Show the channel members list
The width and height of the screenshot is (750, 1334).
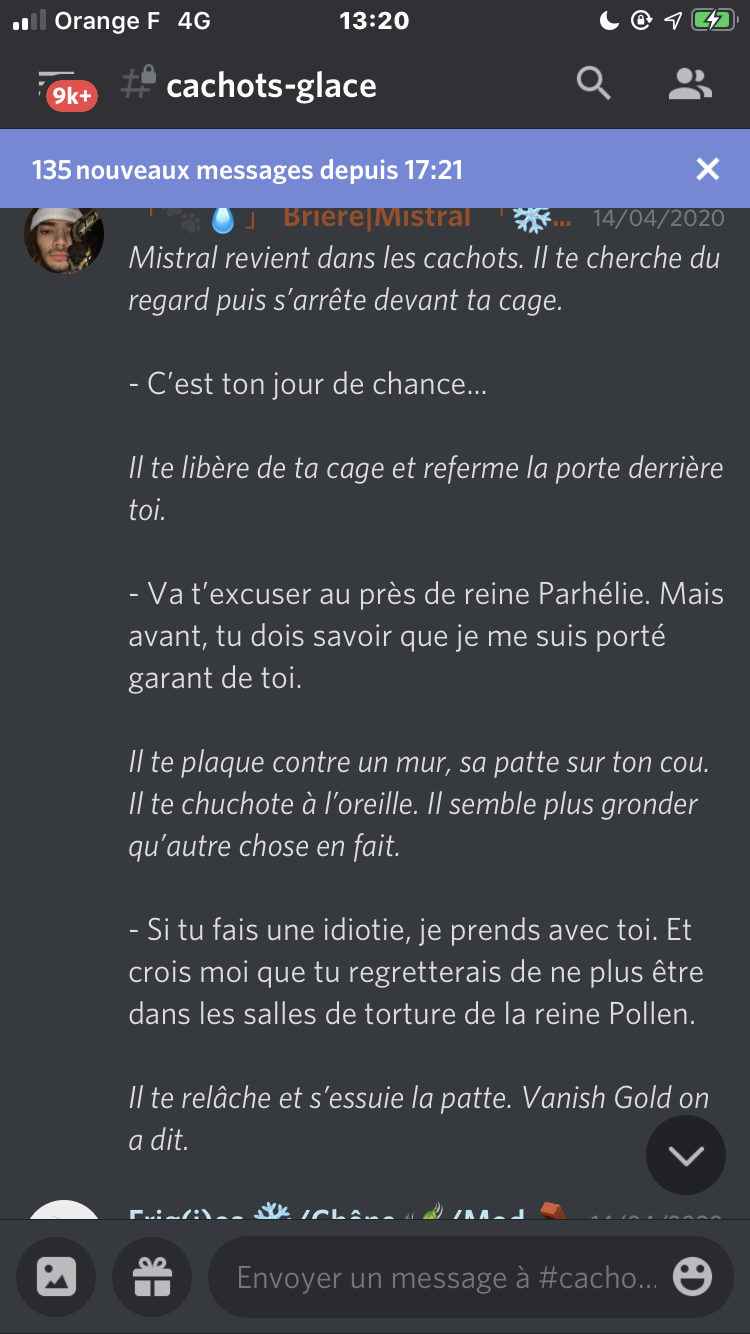[x=689, y=85]
